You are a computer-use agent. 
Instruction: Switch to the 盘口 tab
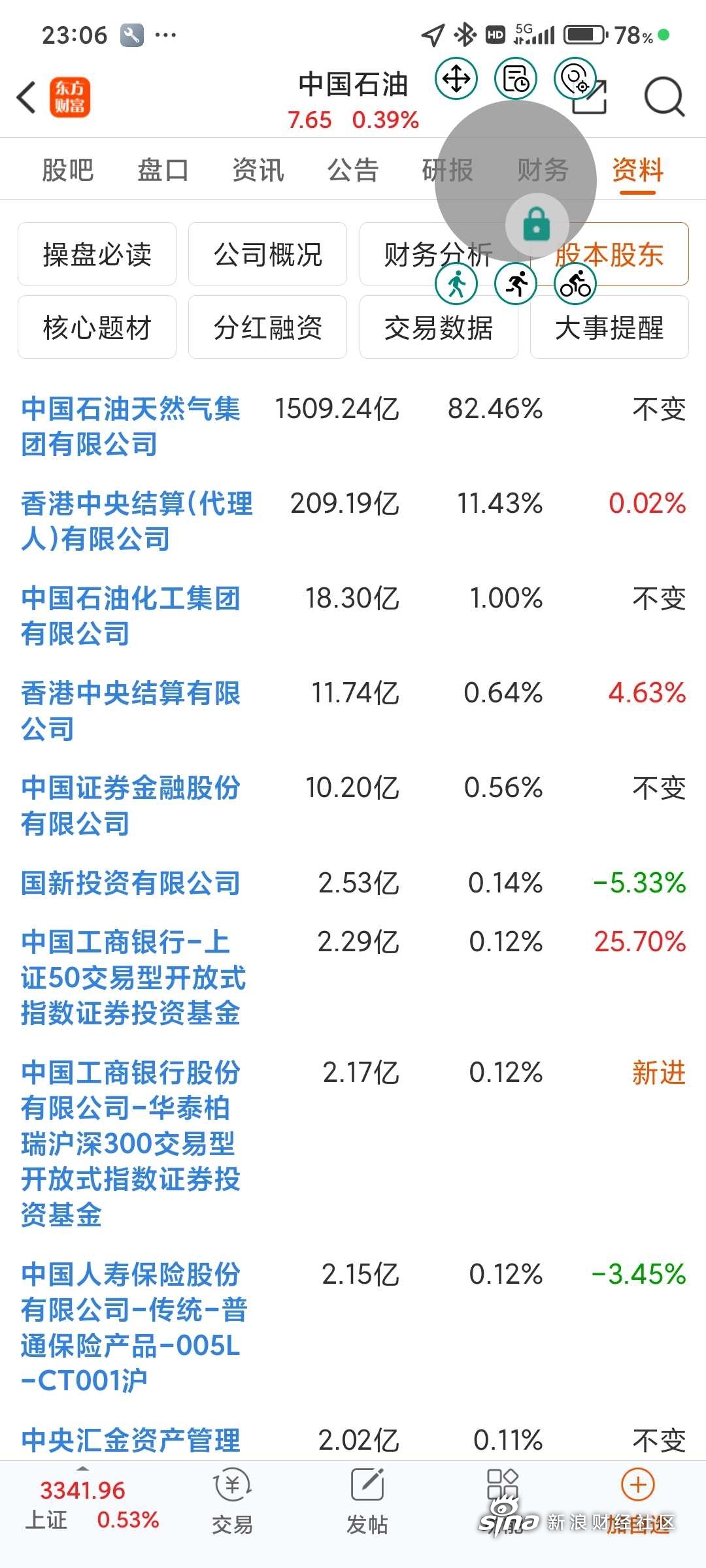coord(163,170)
